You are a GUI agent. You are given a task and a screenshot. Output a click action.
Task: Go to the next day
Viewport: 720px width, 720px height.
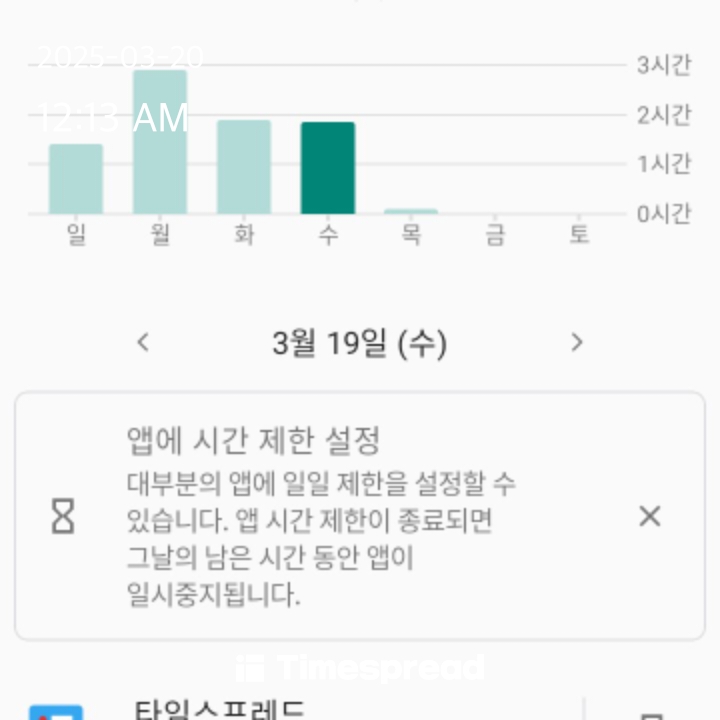pyautogui.click(x=576, y=343)
